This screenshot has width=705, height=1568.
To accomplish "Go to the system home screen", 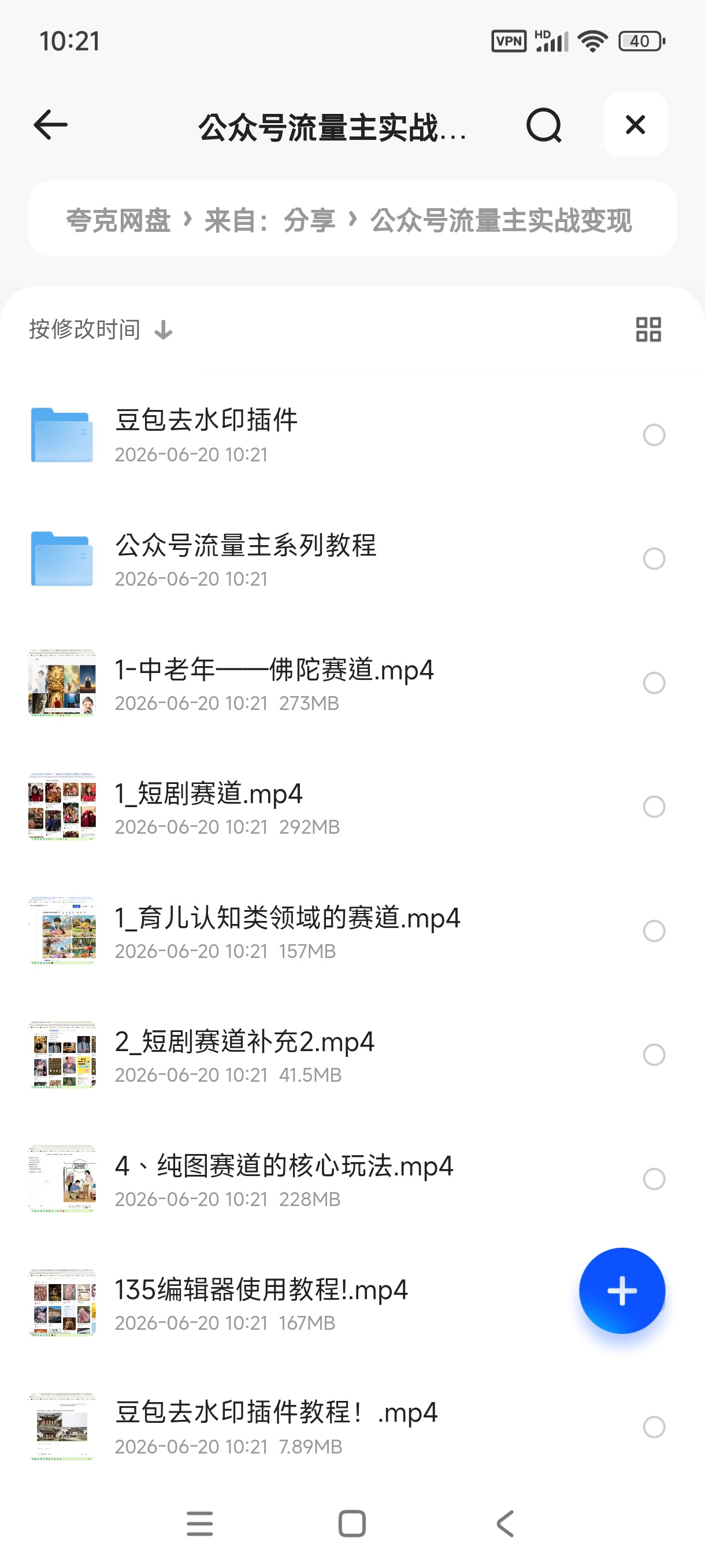I will [x=351, y=1523].
